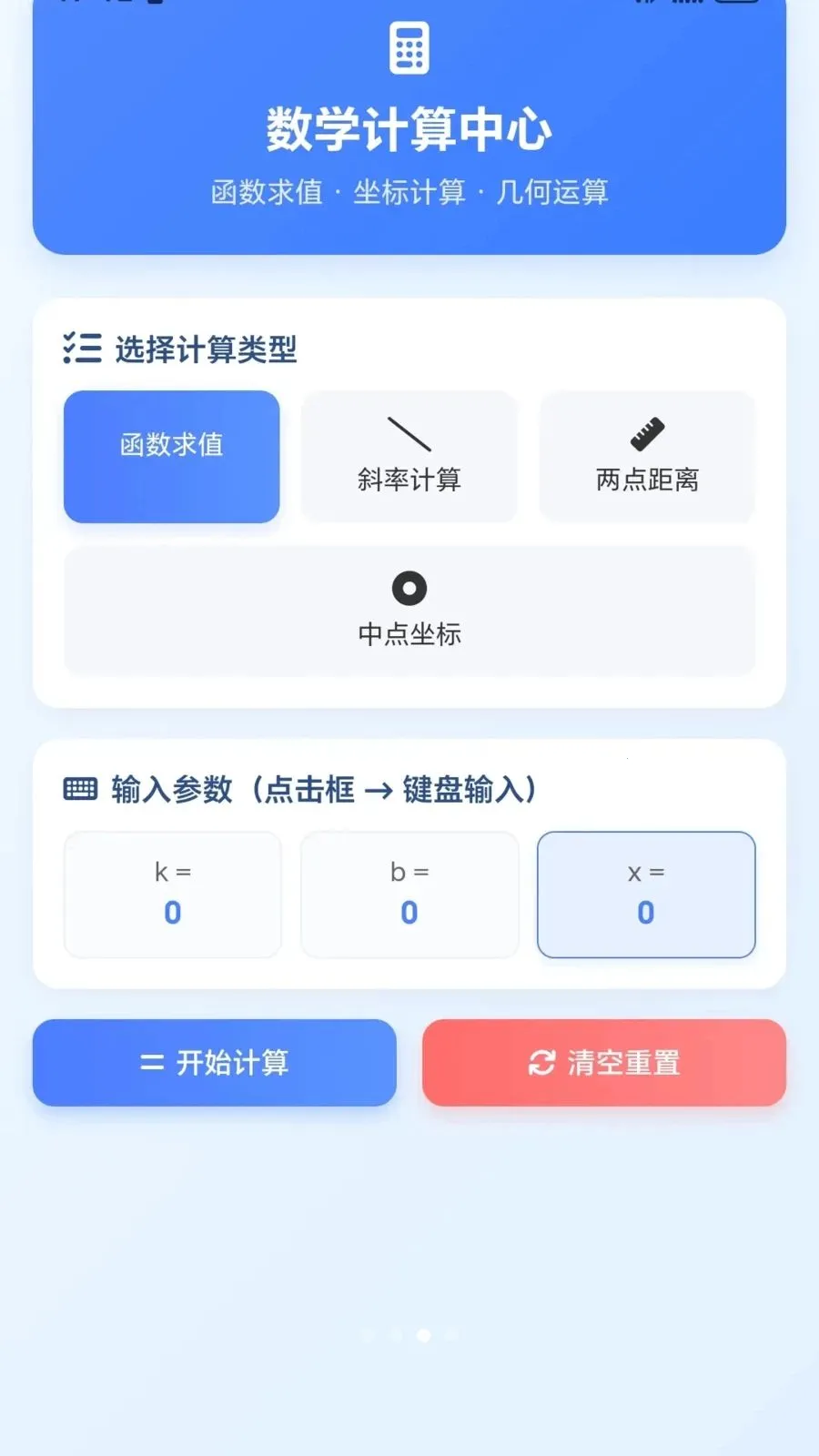
Task: Click the calculator icon in the header
Action: pyautogui.click(x=409, y=47)
